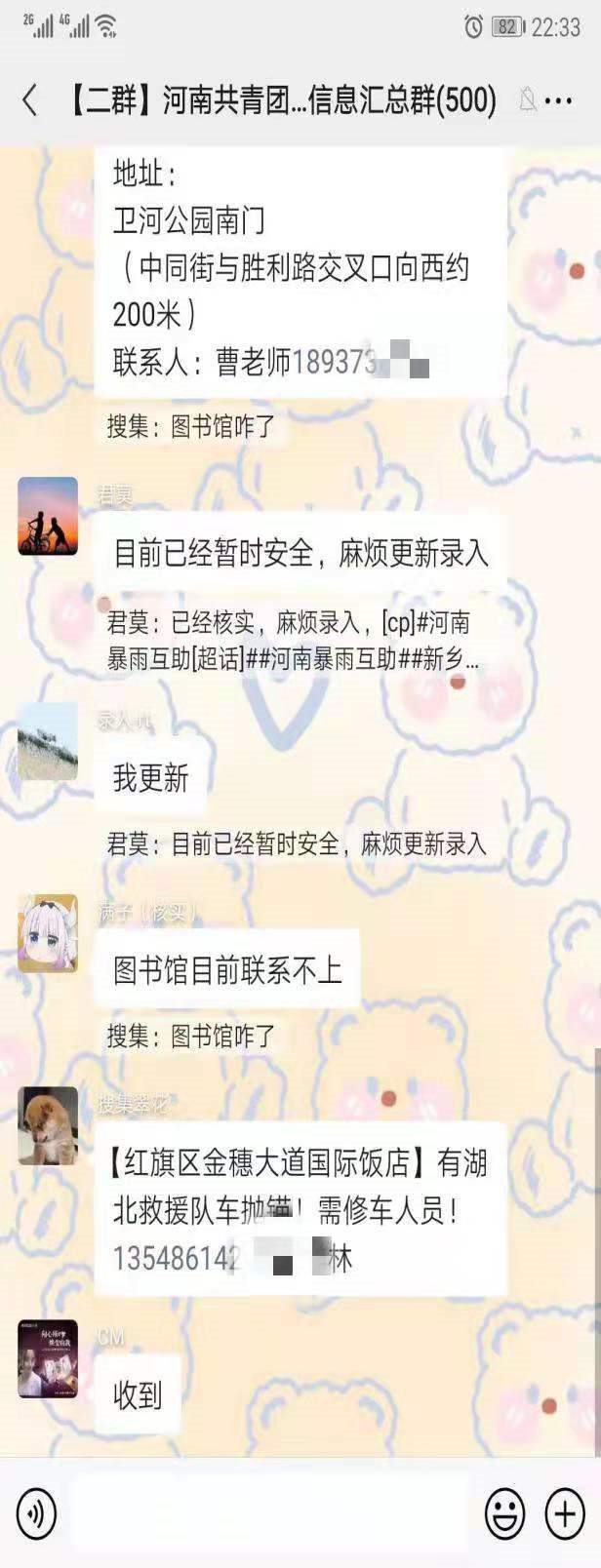Image resolution: width=601 pixels, height=1568 pixels.
Task: Switch to voice message input
Action: 36,1514
